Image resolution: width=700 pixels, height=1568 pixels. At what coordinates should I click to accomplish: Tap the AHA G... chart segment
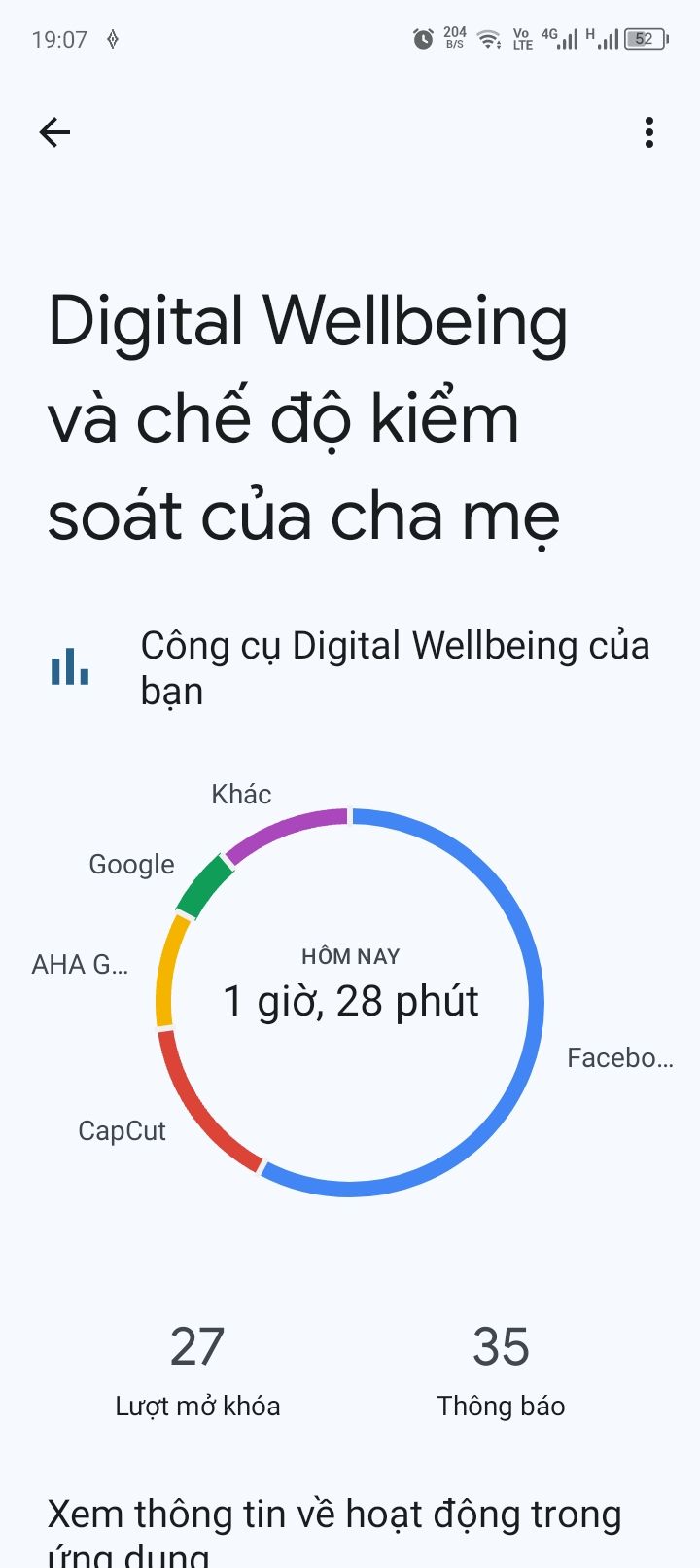pos(165,973)
